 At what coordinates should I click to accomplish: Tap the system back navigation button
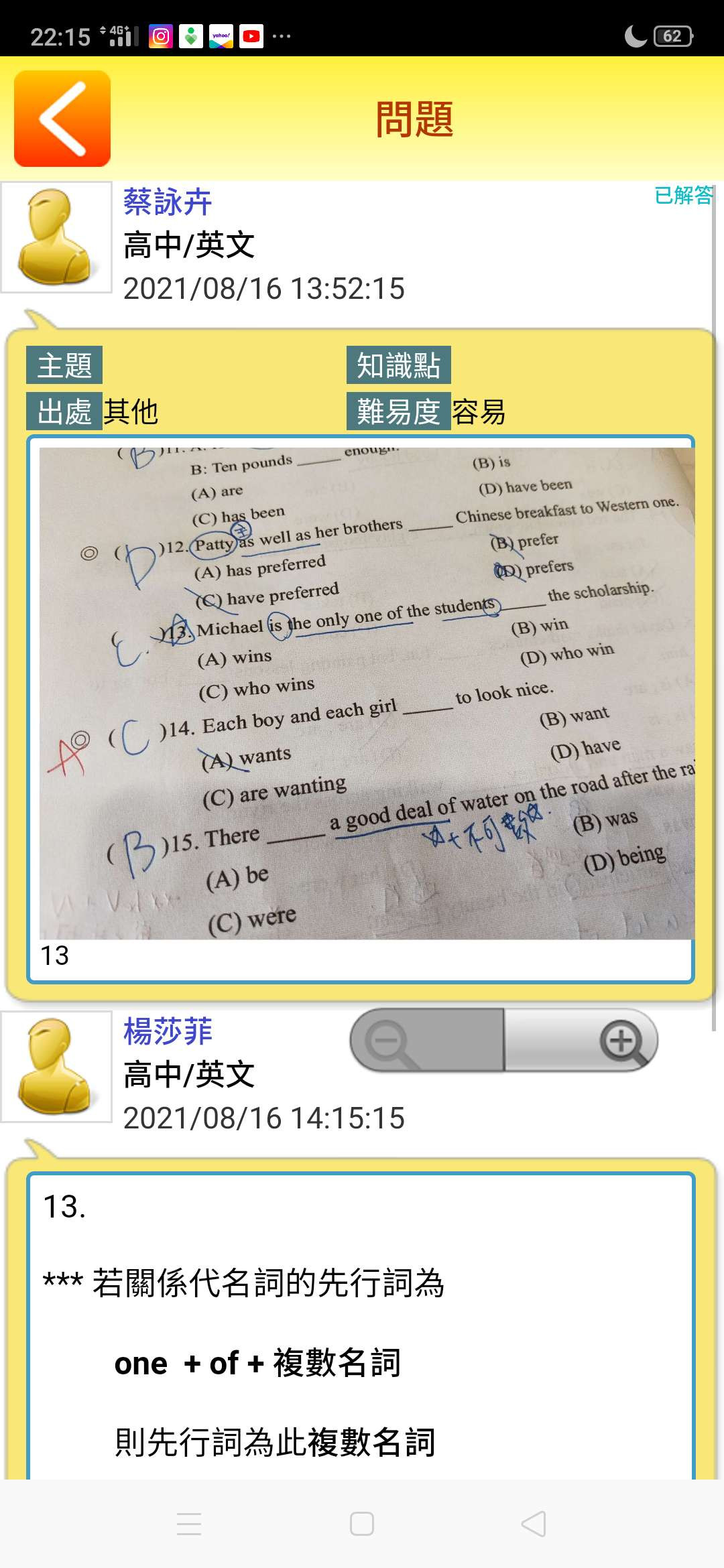click(534, 1524)
